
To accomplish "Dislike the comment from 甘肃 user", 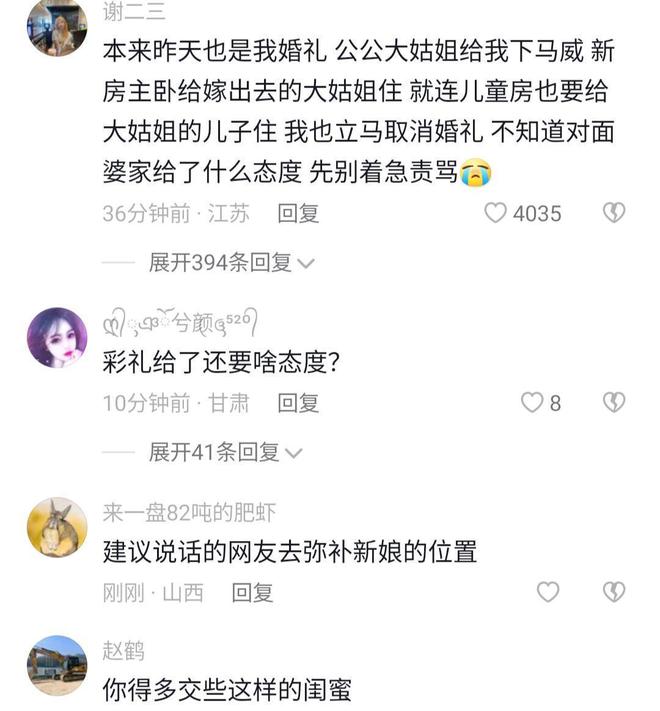I will [613, 402].
